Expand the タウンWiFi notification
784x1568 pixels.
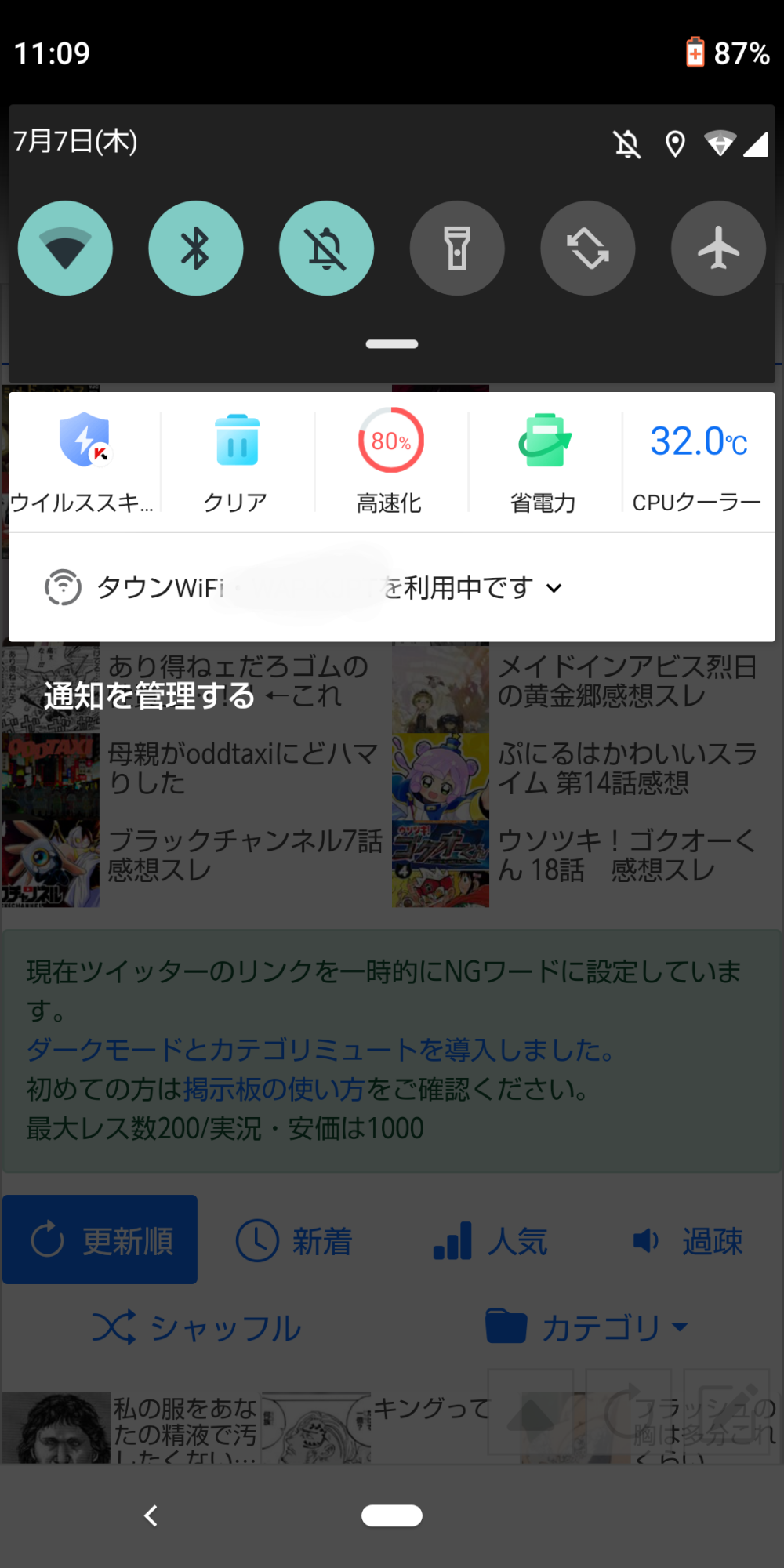(x=554, y=588)
